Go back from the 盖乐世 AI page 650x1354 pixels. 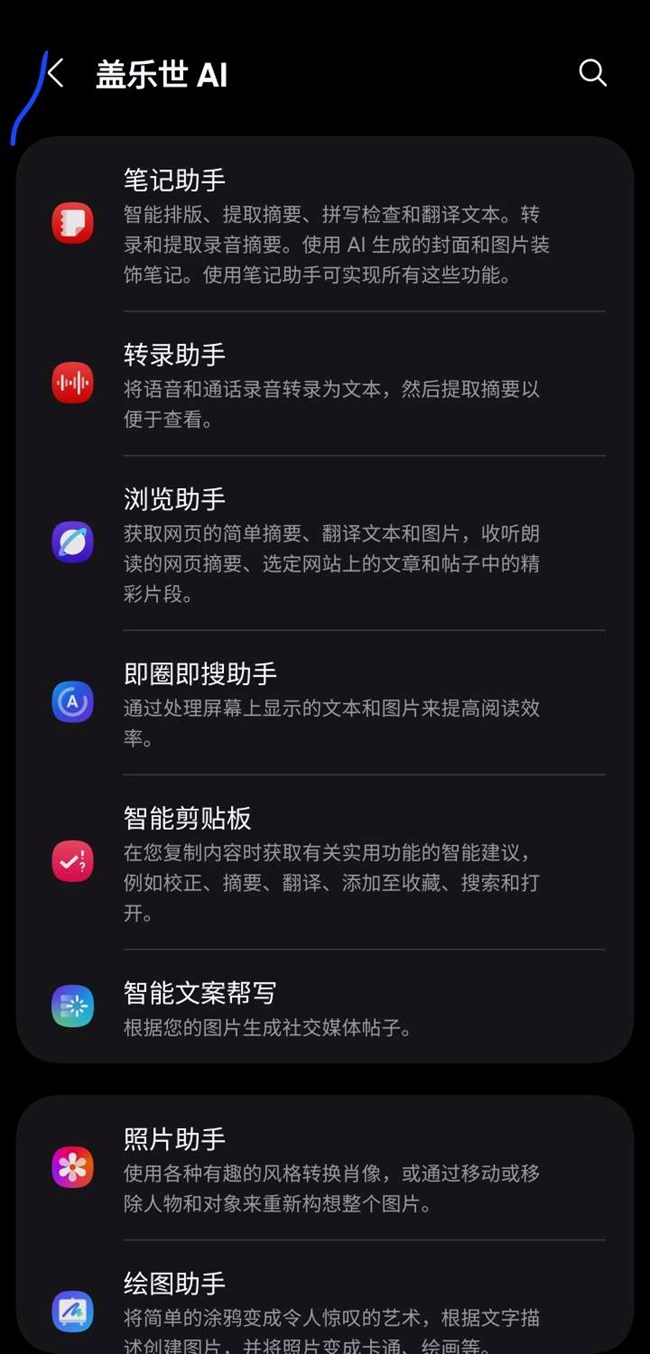(x=56, y=73)
